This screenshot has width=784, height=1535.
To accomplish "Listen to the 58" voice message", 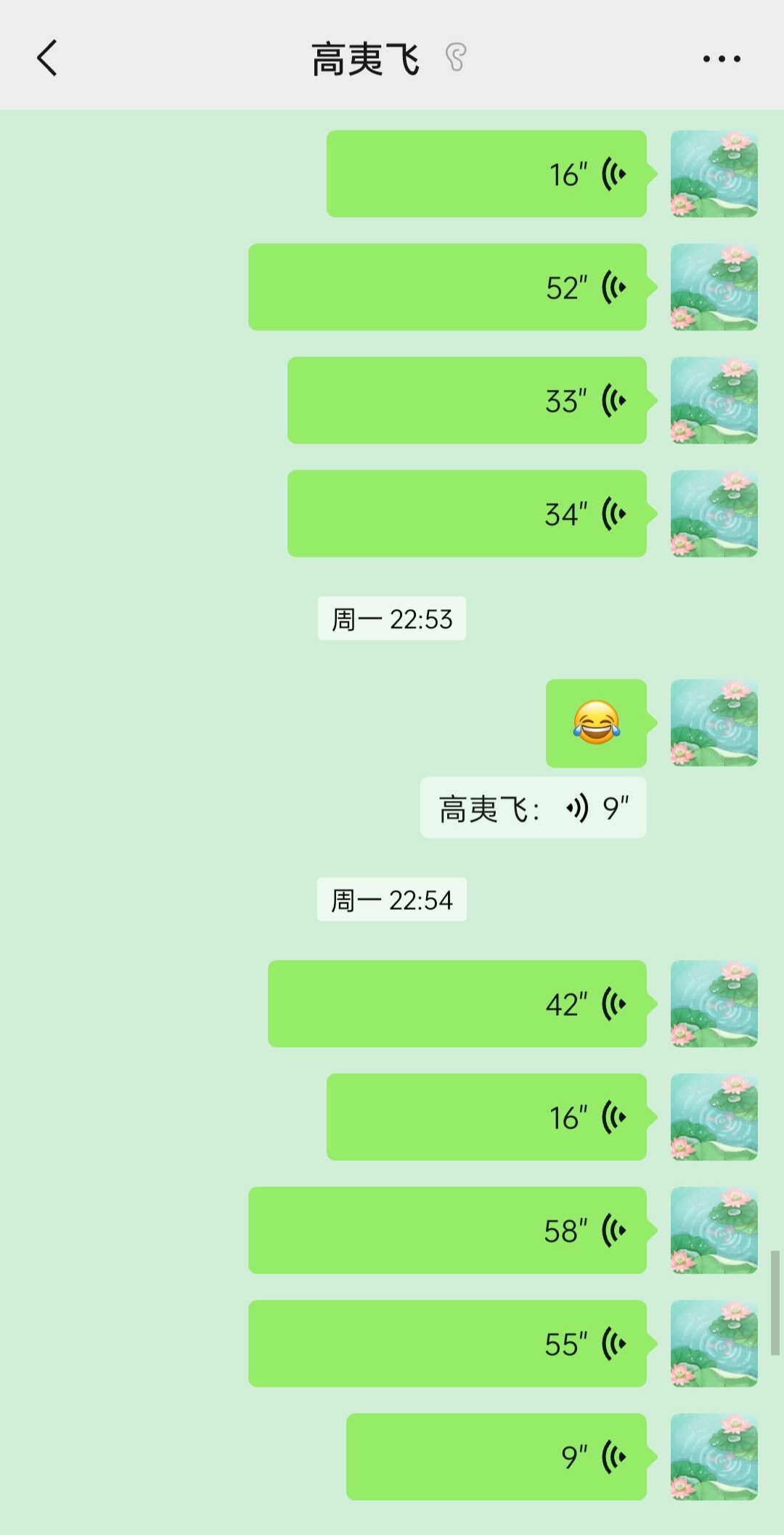I will [x=447, y=1231].
